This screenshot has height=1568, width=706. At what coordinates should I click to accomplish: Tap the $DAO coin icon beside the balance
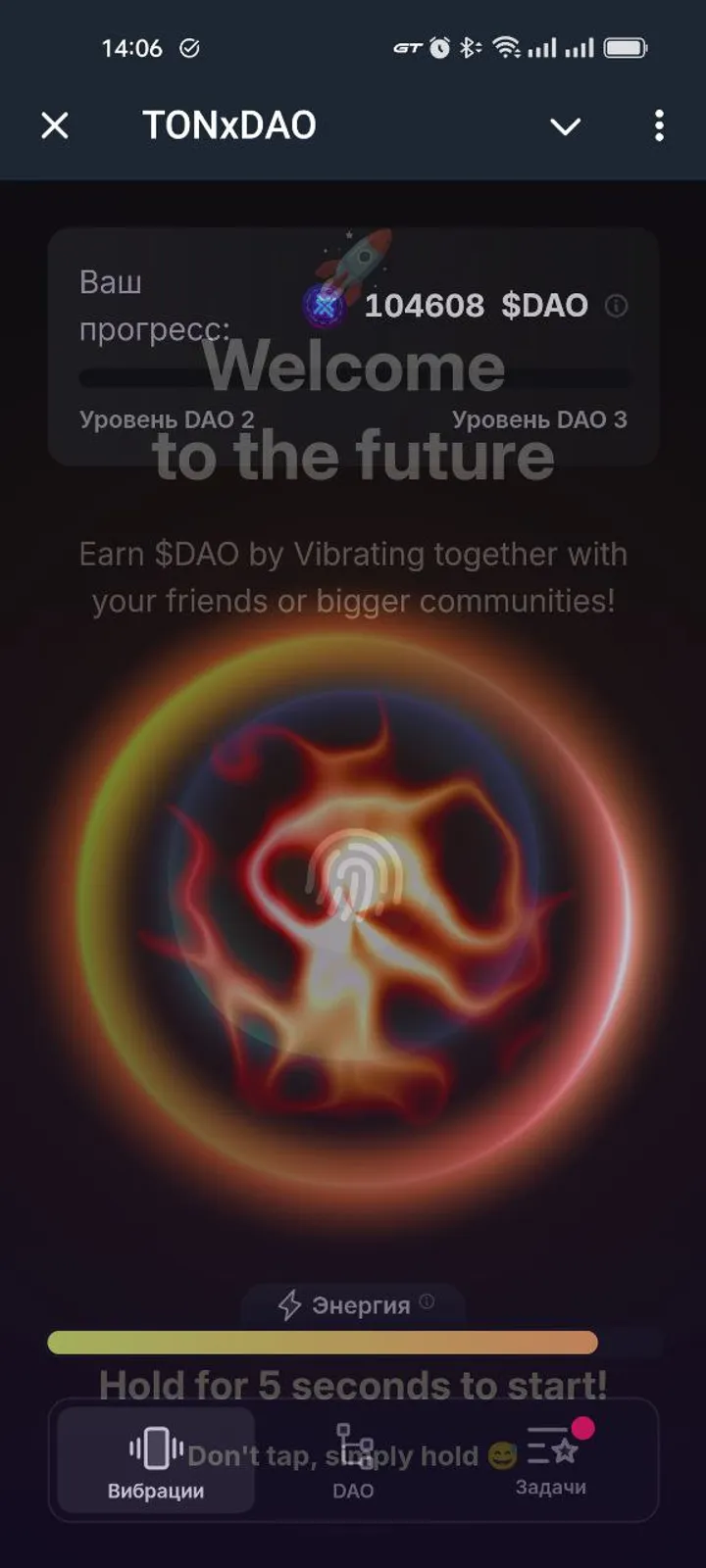324,306
